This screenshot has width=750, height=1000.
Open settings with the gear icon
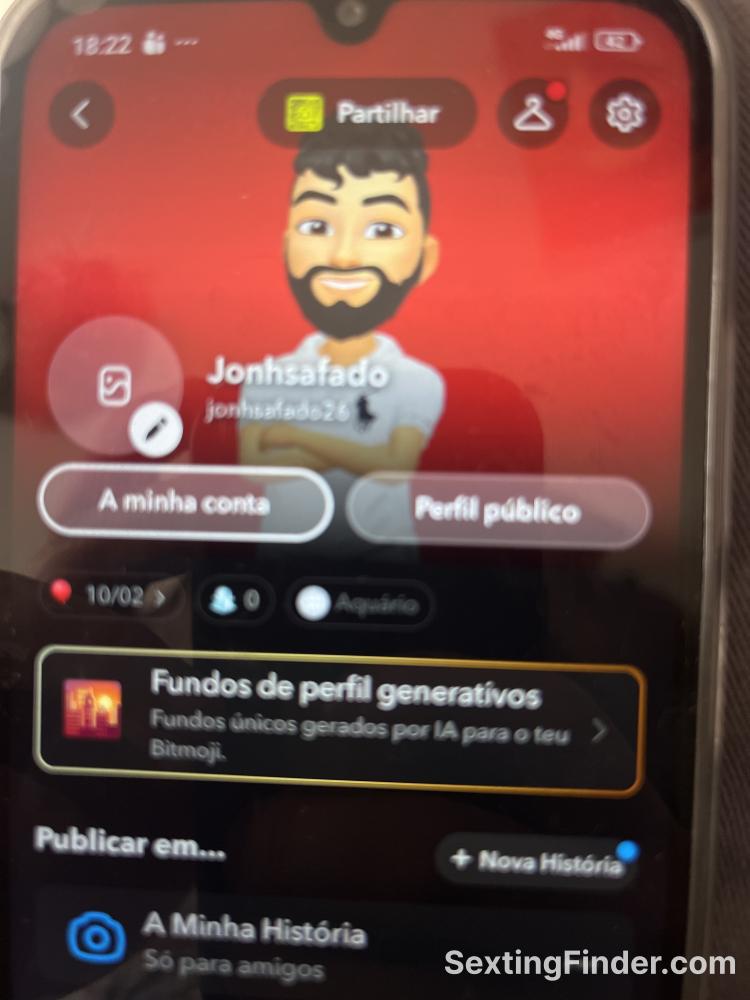tap(624, 114)
